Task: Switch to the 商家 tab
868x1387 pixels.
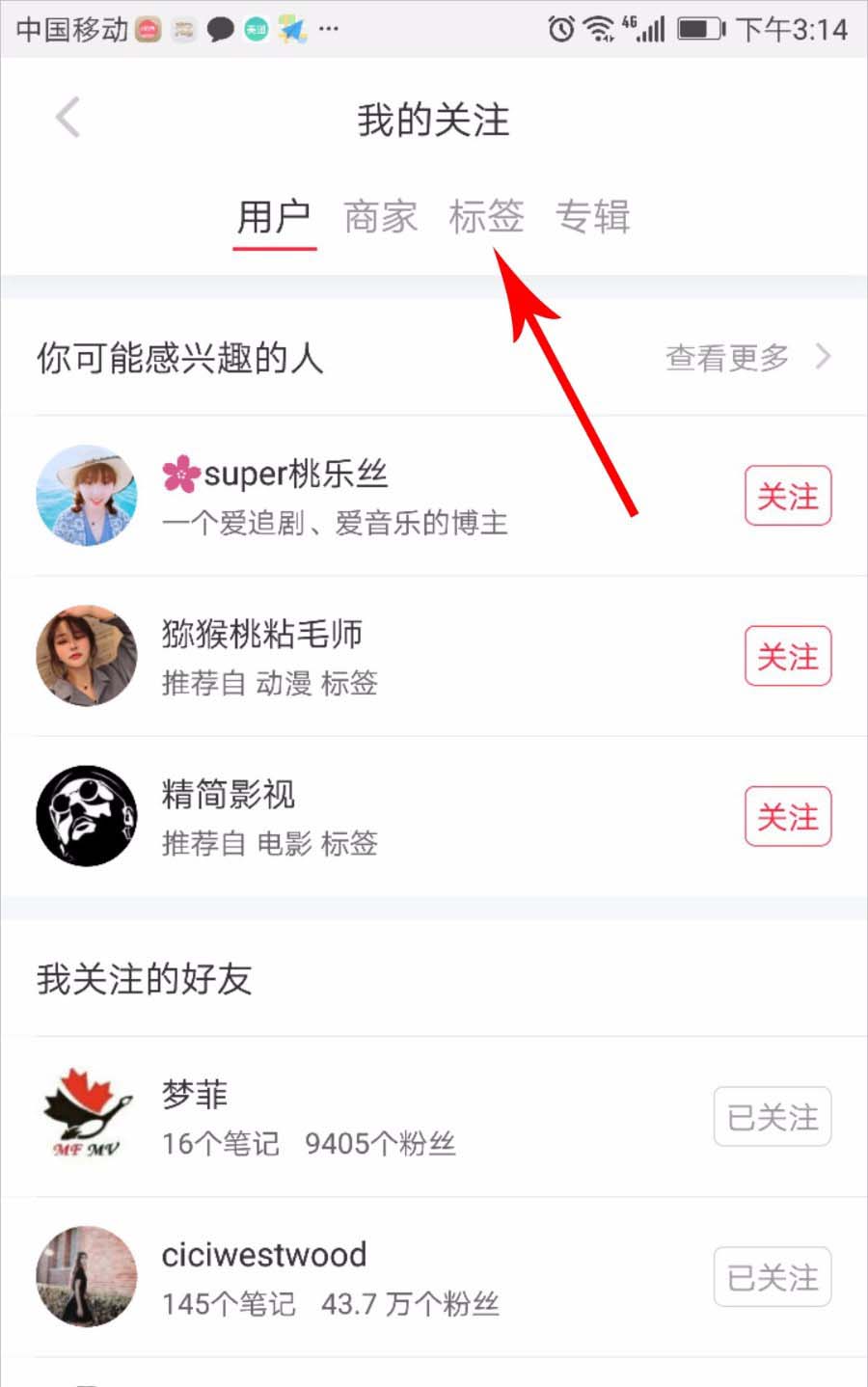Action: point(380,217)
